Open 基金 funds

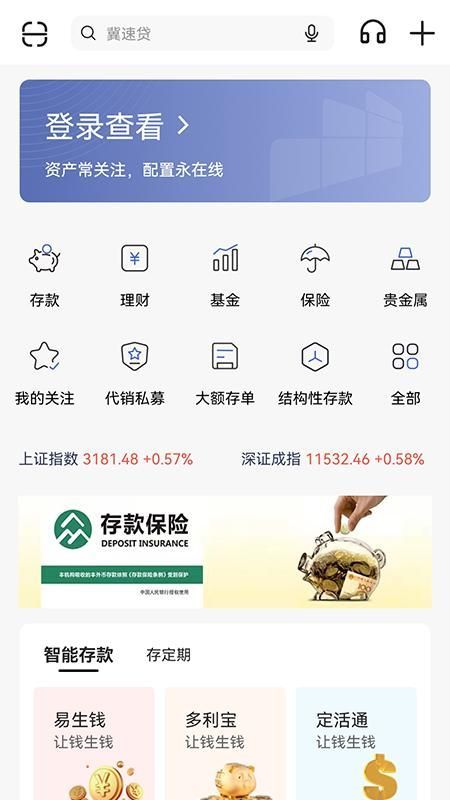click(x=225, y=276)
